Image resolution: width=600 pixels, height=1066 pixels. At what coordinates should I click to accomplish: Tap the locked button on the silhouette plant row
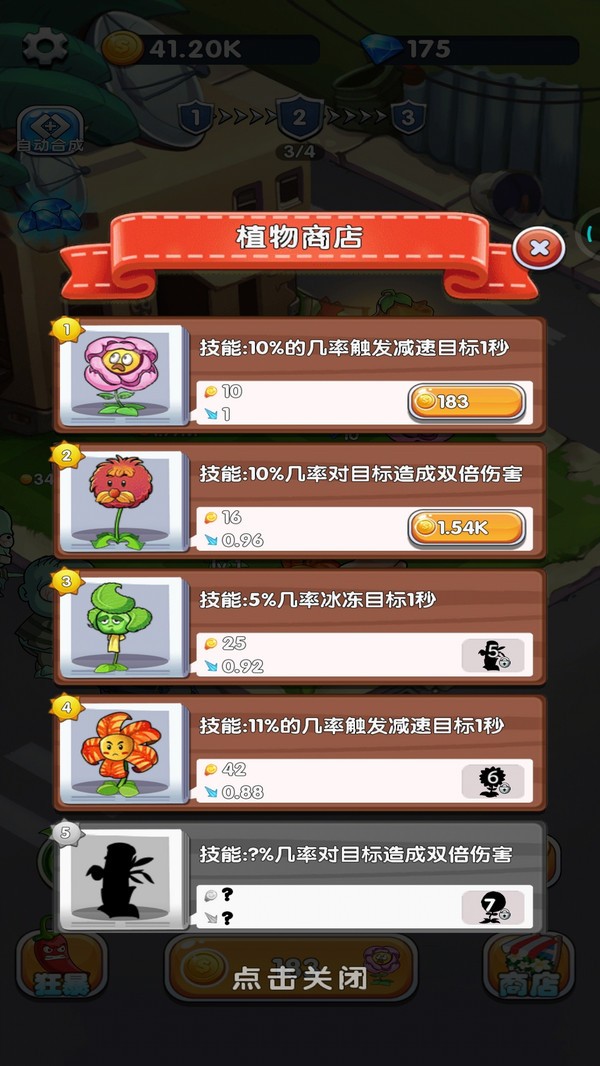(493, 908)
